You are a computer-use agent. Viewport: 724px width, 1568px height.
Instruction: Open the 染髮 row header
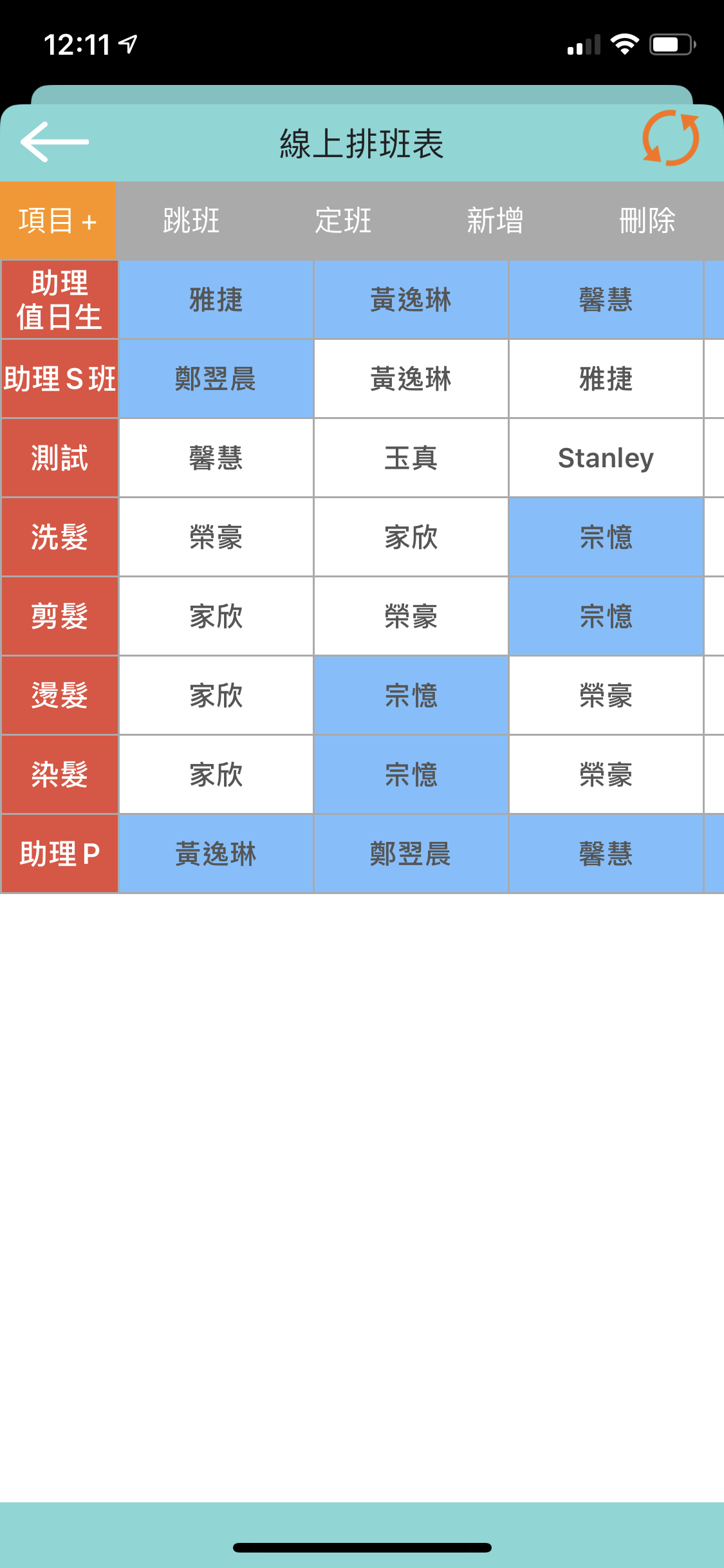click(x=59, y=775)
